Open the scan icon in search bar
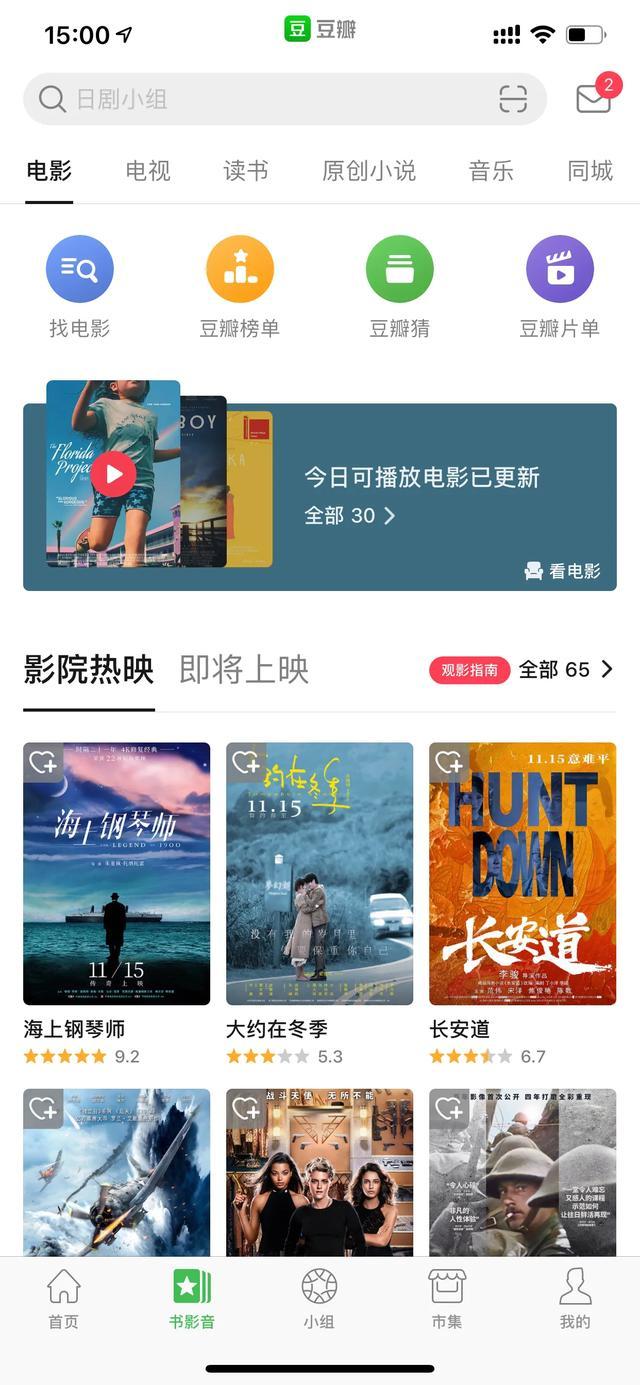This screenshot has height=1385, width=640. coord(513,99)
